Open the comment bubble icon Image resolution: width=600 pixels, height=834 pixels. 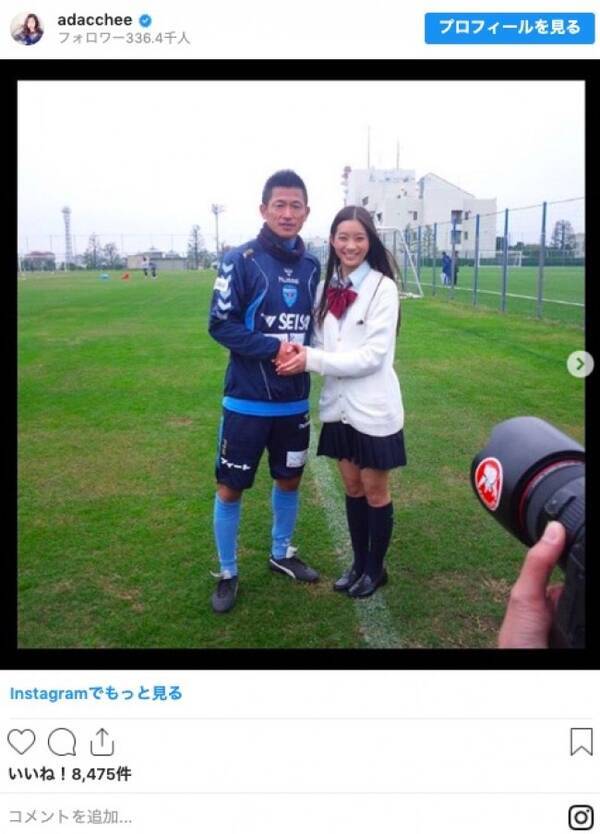[62, 741]
